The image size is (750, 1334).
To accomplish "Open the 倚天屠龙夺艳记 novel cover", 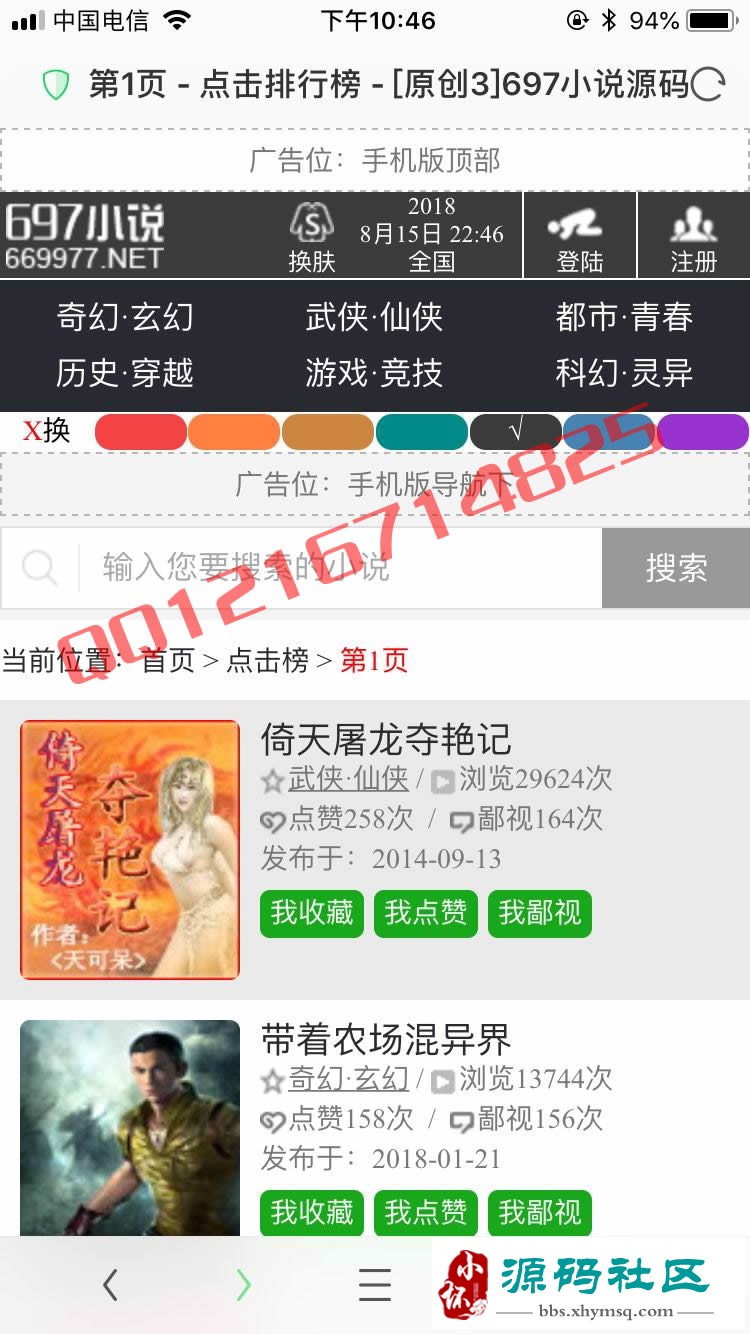I will pyautogui.click(x=130, y=849).
